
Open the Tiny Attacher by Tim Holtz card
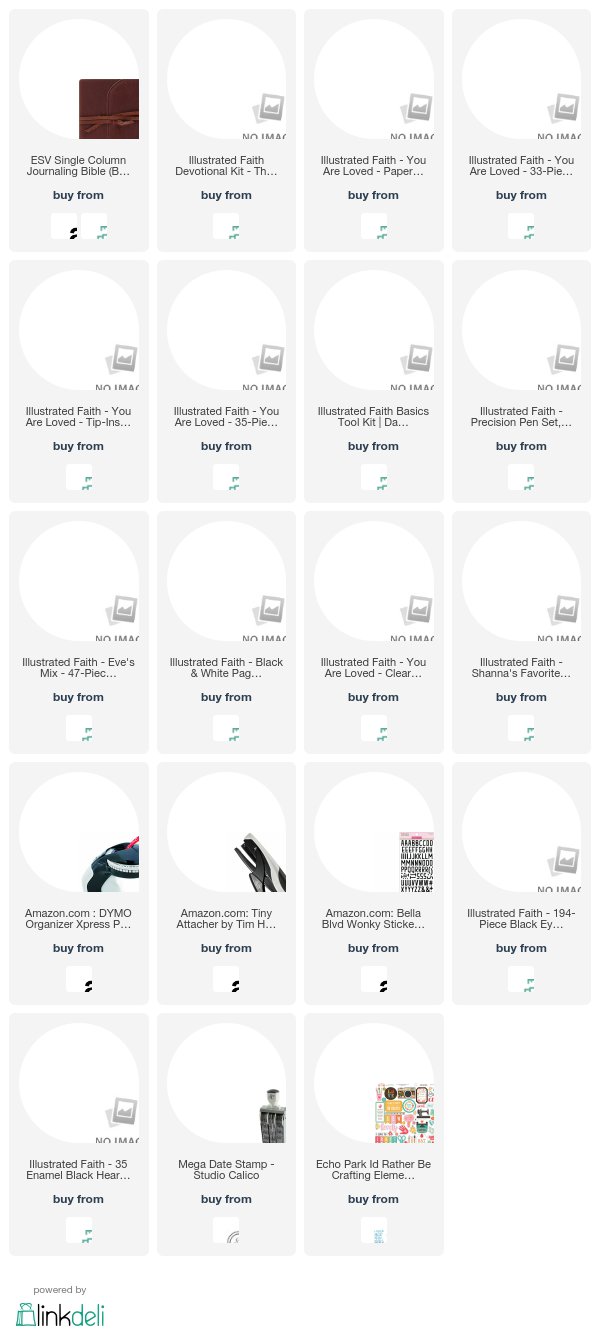(x=226, y=883)
